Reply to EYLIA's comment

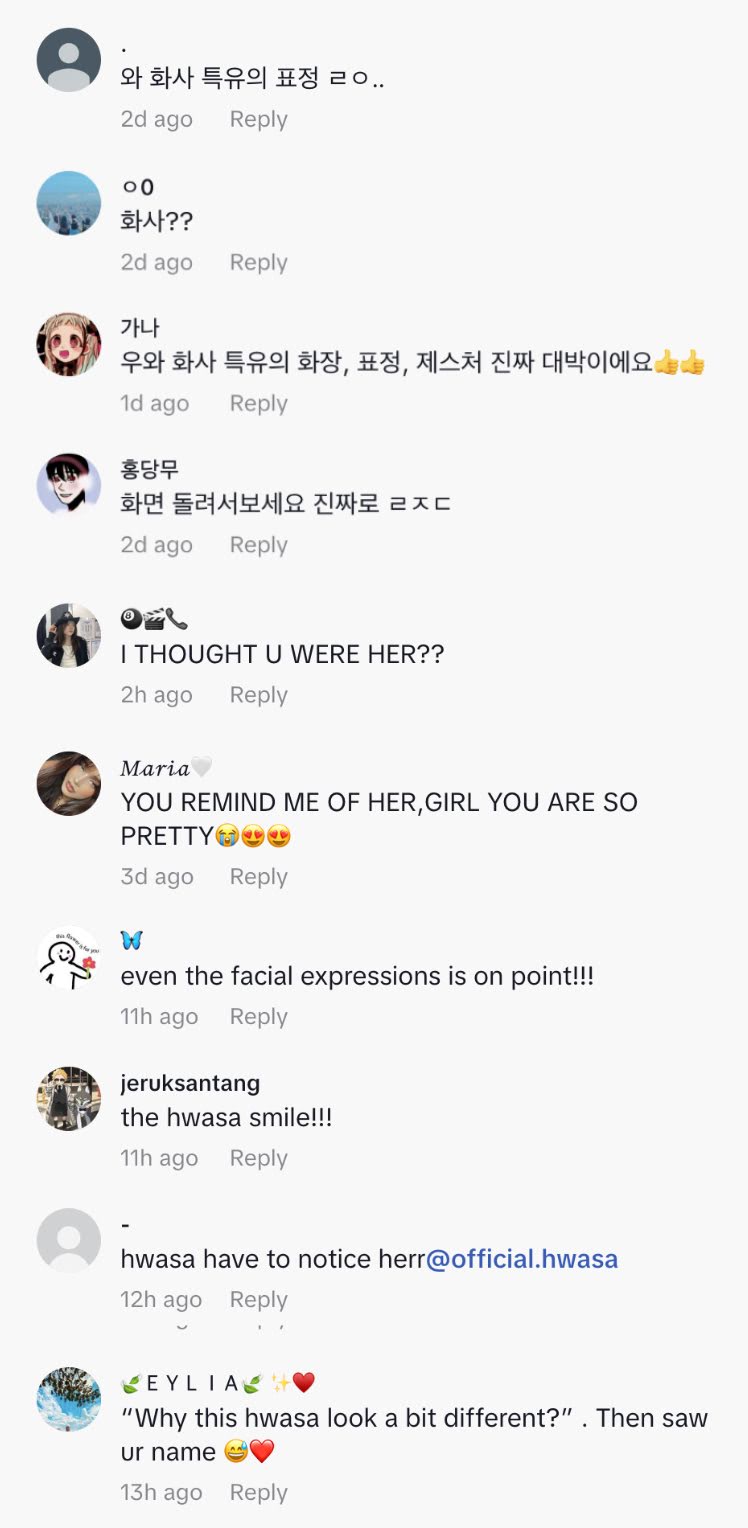point(258,1492)
